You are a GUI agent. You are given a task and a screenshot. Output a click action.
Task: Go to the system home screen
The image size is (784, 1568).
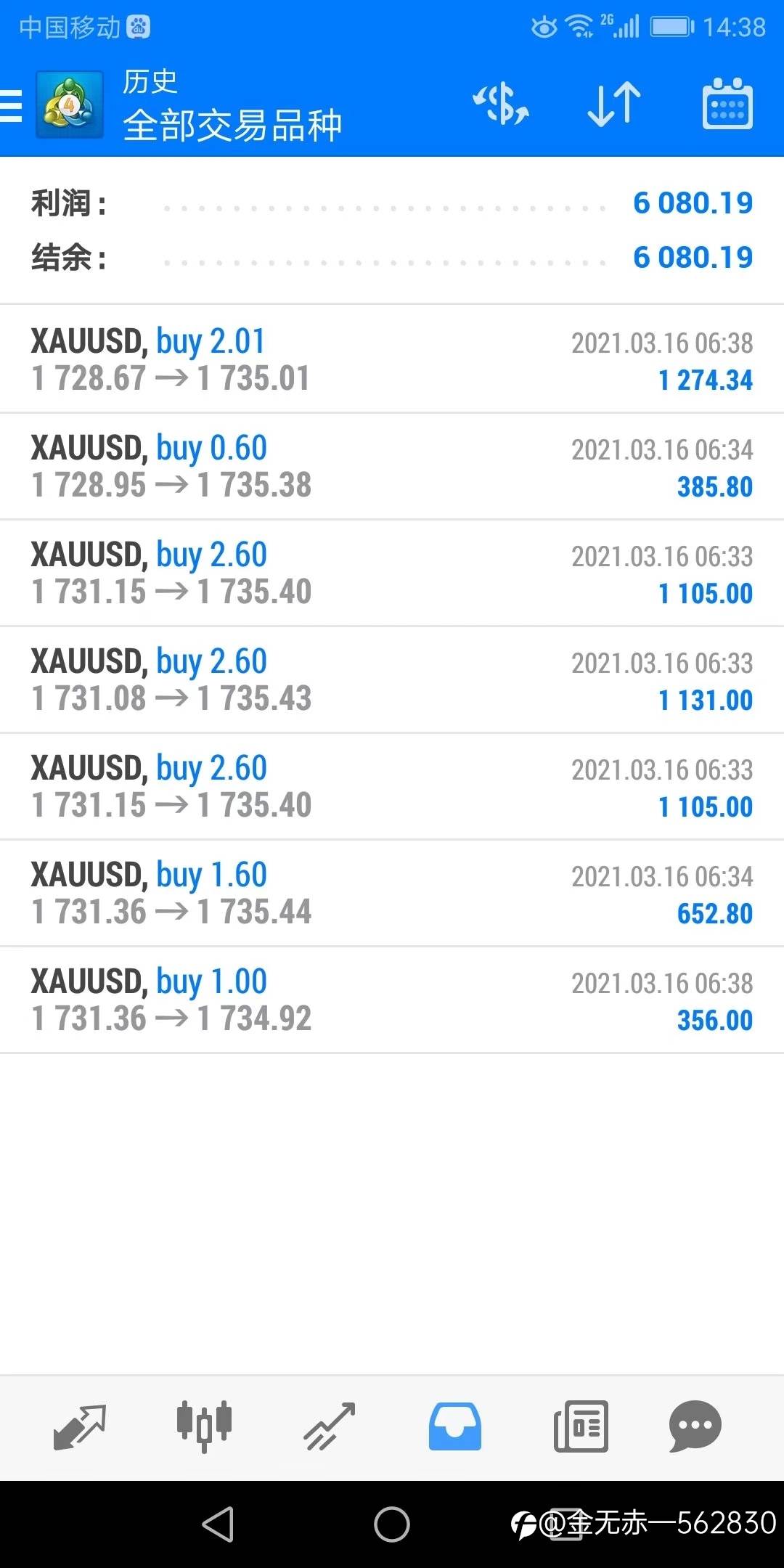click(392, 1524)
